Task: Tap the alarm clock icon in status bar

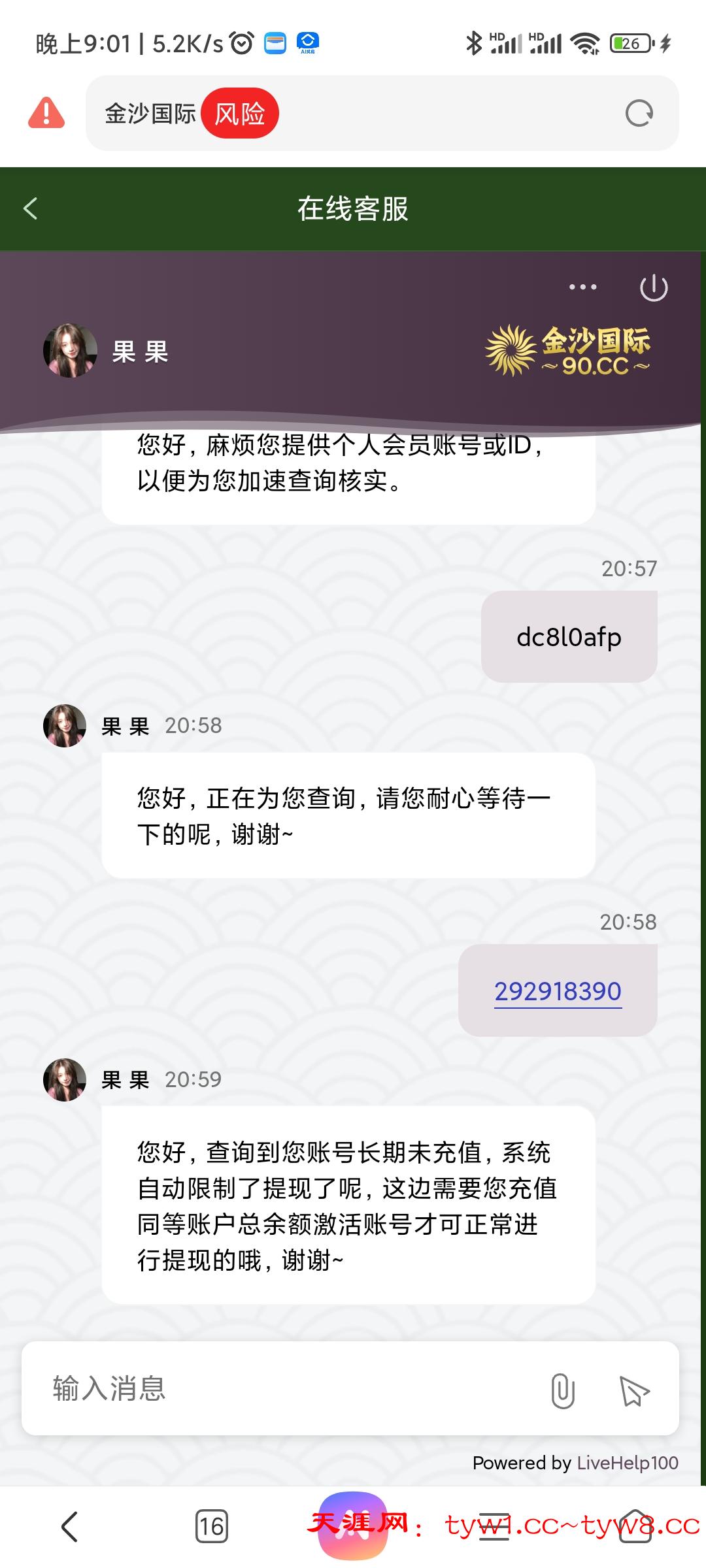Action: point(241,42)
